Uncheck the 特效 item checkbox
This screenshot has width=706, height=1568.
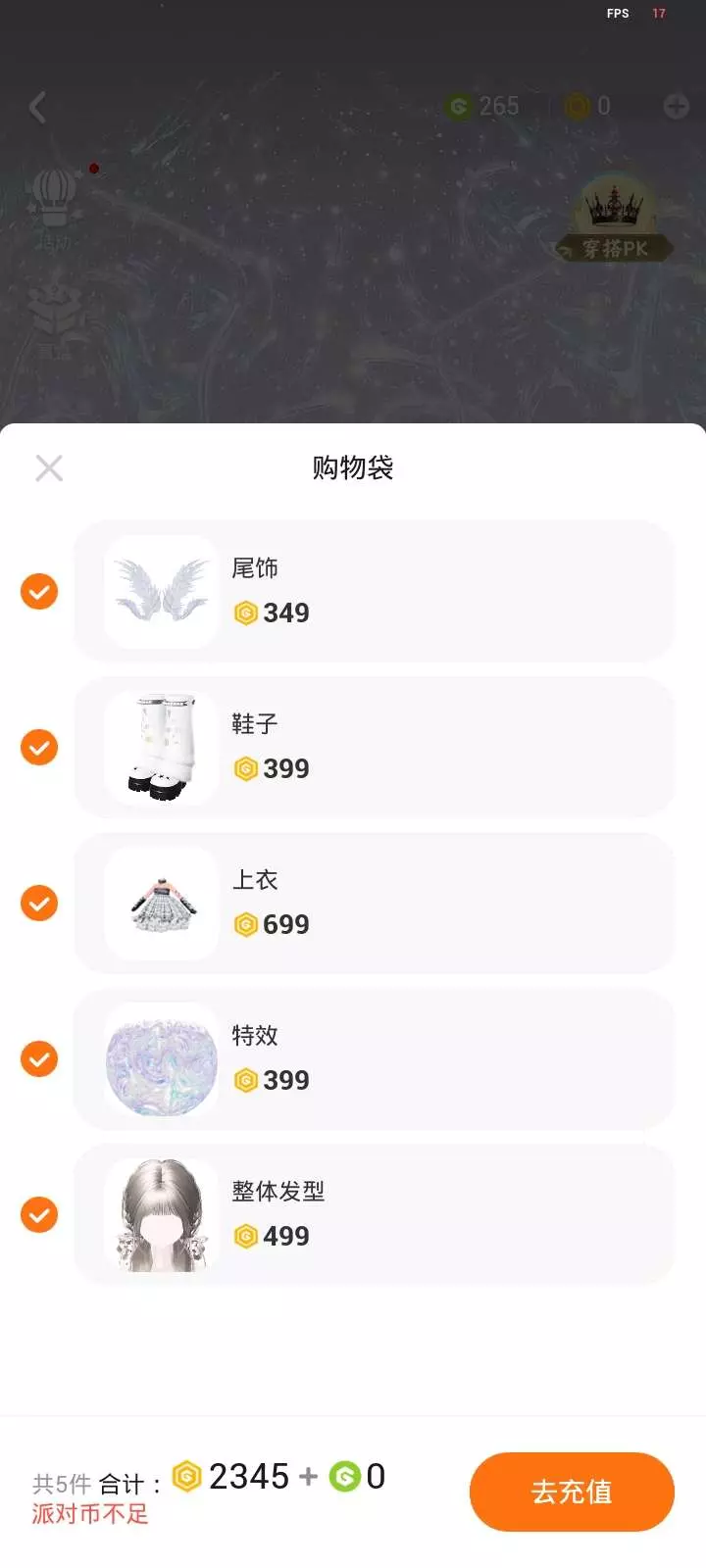click(x=39, y=1059)
